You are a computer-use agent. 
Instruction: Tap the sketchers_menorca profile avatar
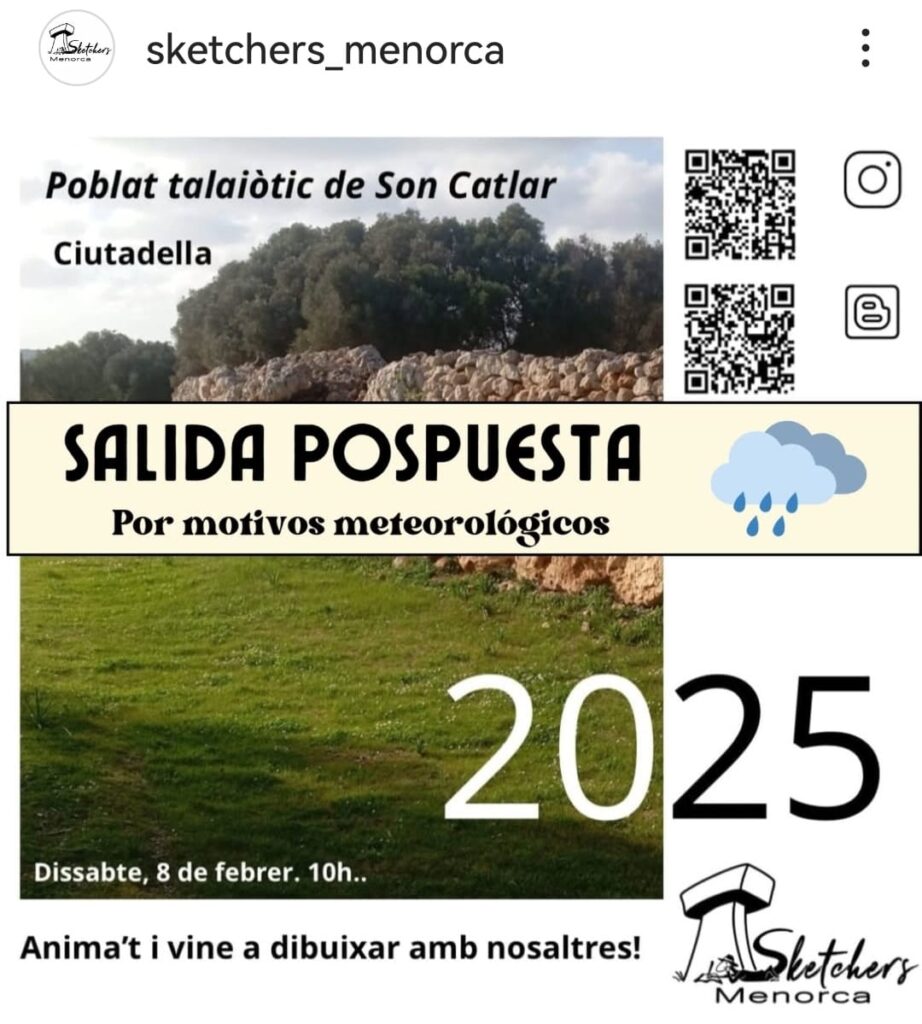[78, 48]
